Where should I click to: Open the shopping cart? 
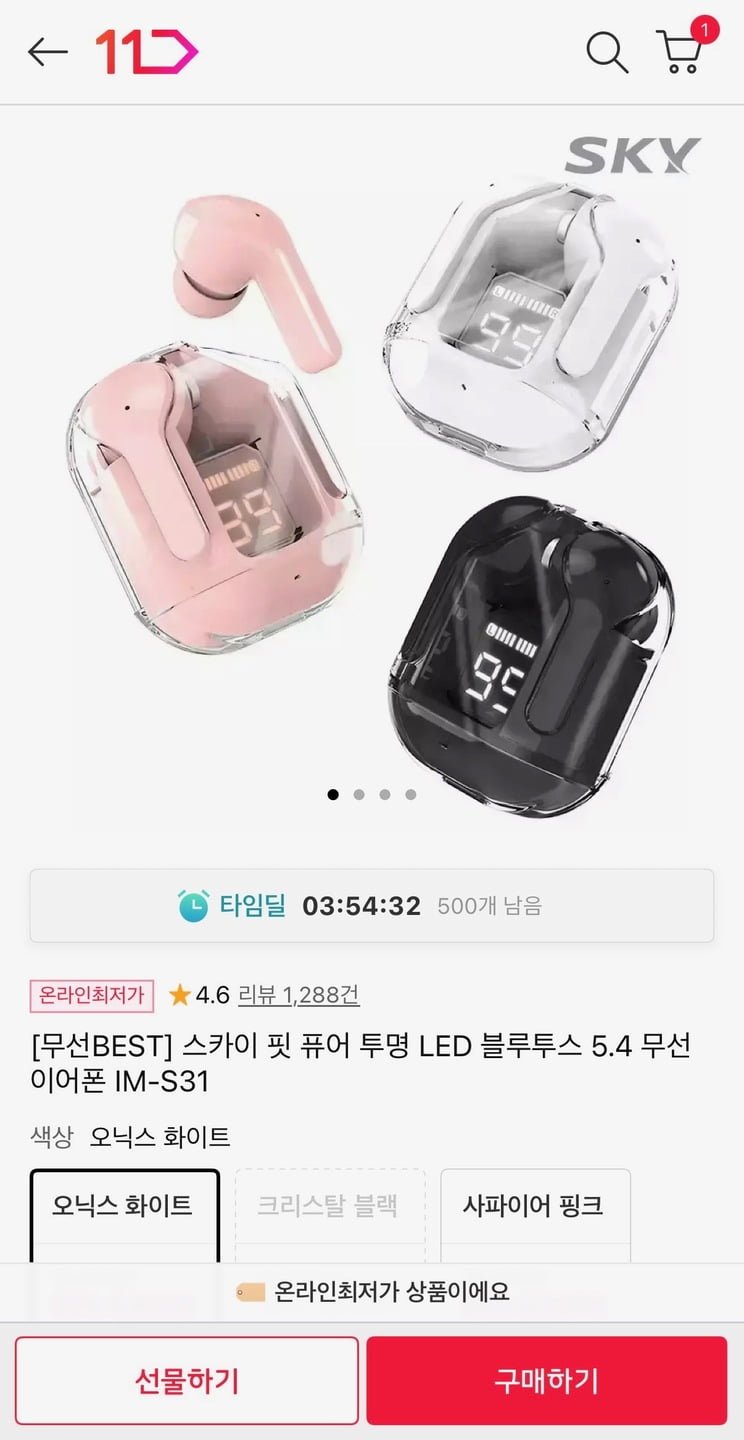click(x=681, y=52)
